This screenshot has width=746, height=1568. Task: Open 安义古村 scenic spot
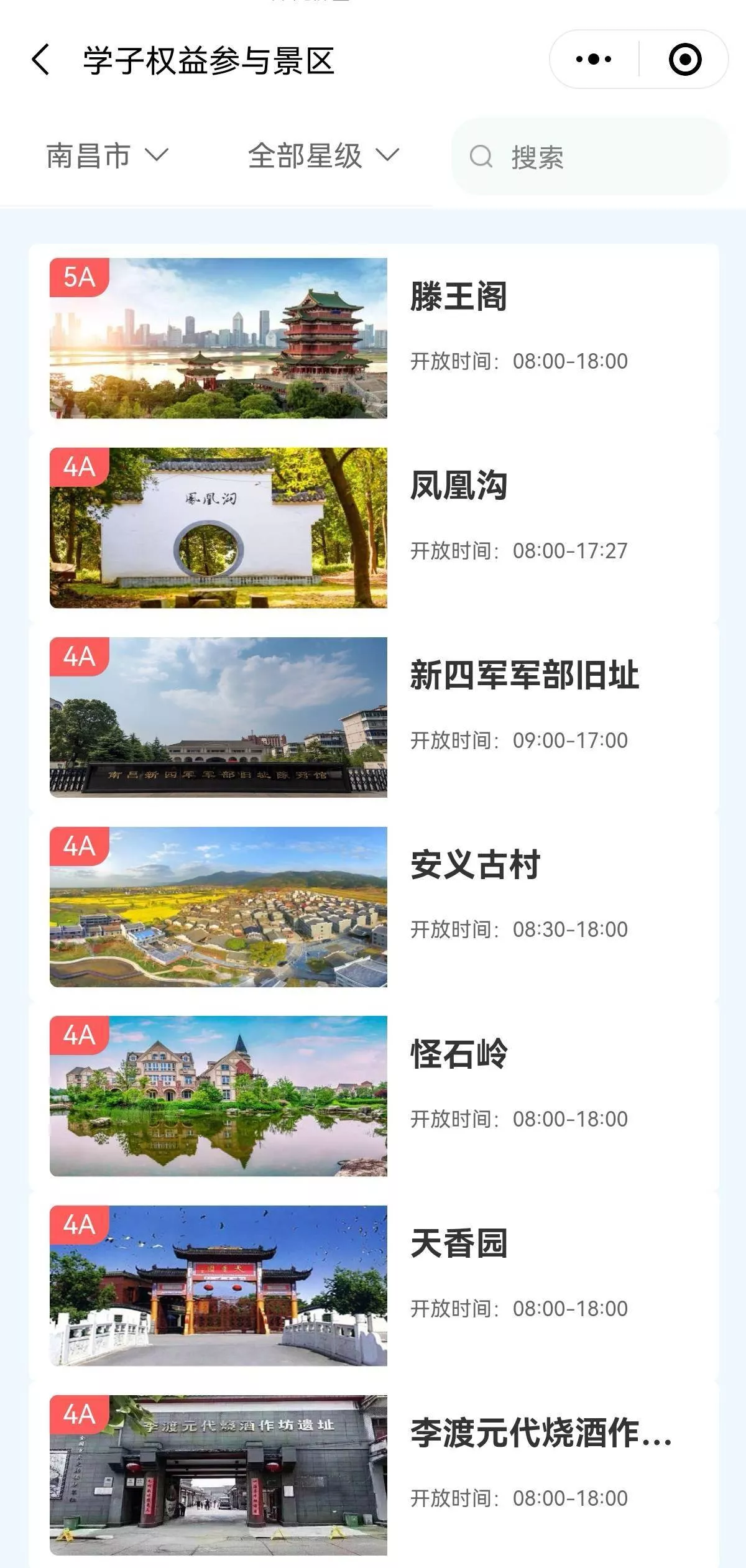point(374,907)
